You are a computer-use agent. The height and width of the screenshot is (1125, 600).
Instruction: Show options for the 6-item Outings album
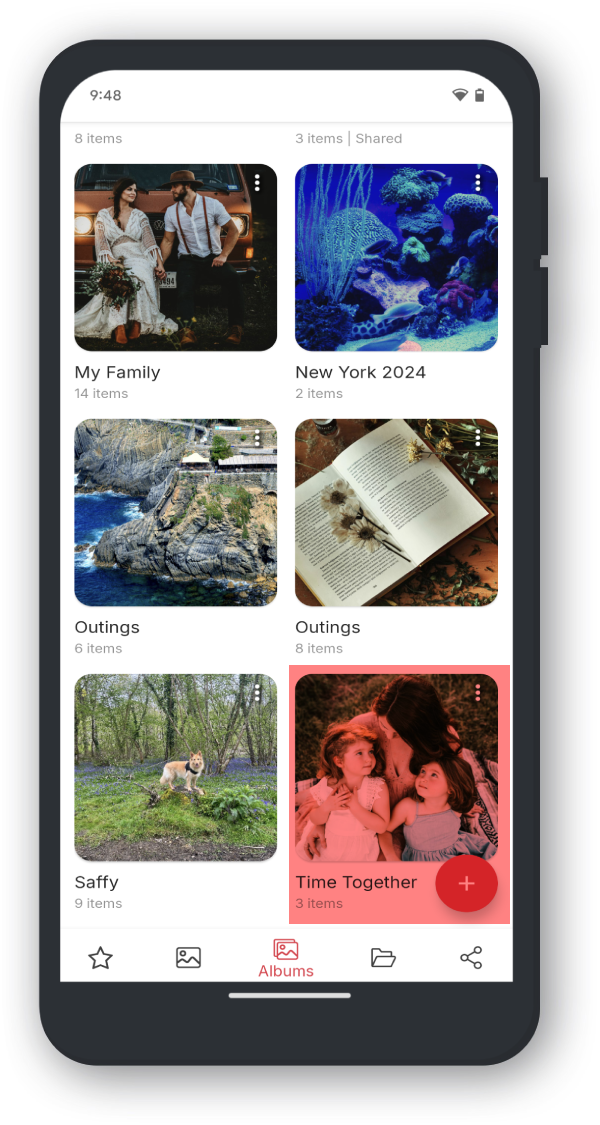coord(257,438)
